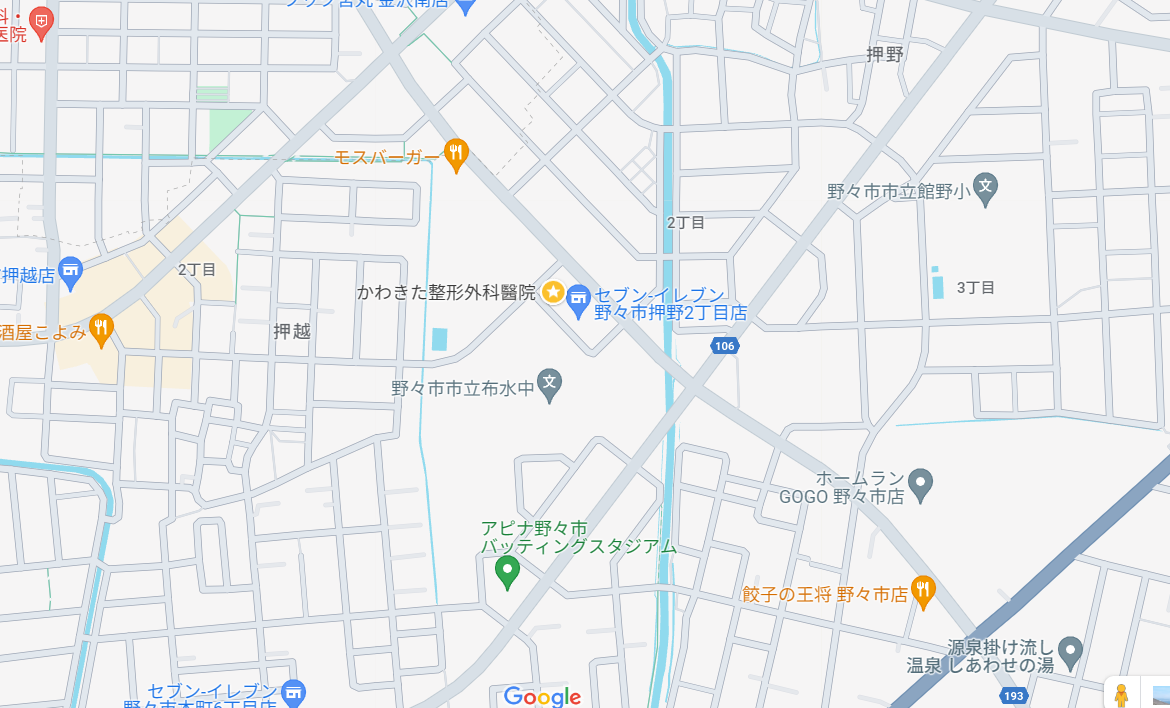This screenshot has height=708, width=1170.
Task: Tap the ホームラン GOGO 野々市店 marker
Action: 921,483
